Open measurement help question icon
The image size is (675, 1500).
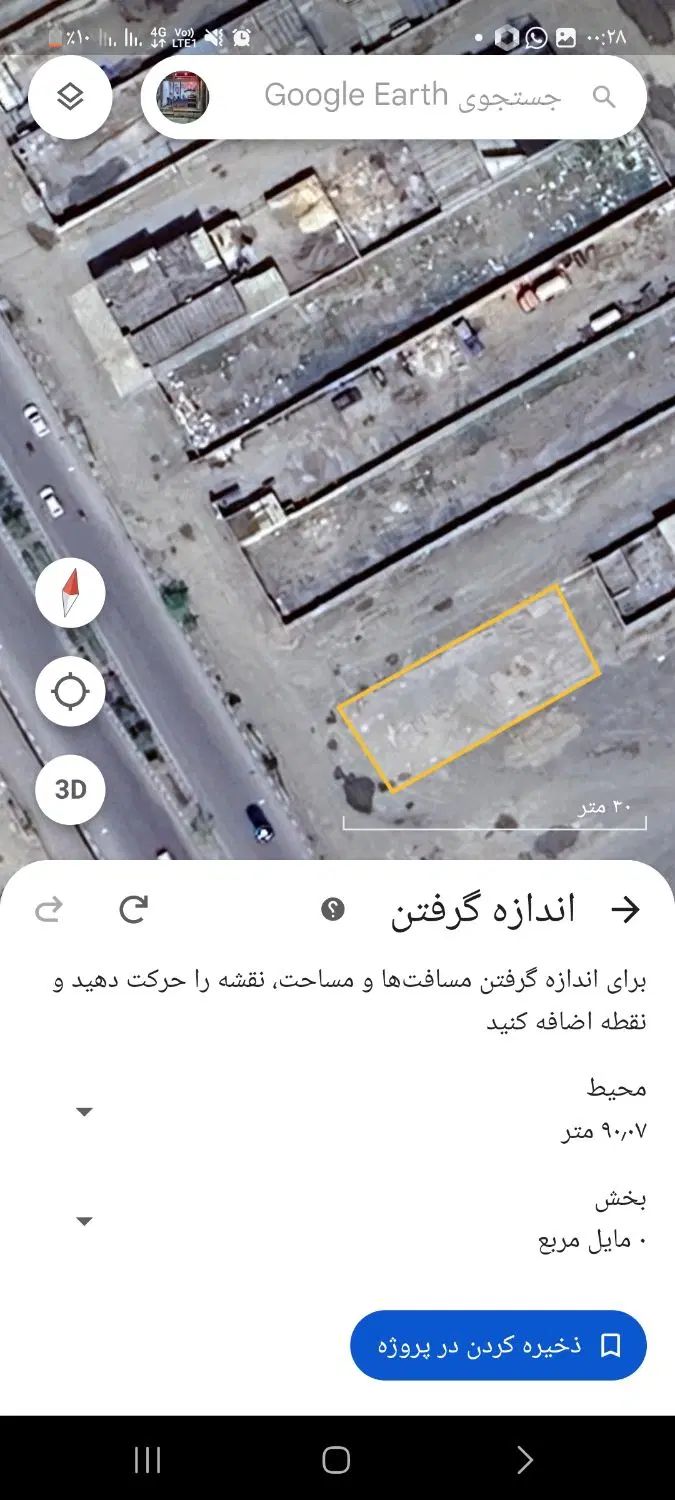click(x=333, y=909)
